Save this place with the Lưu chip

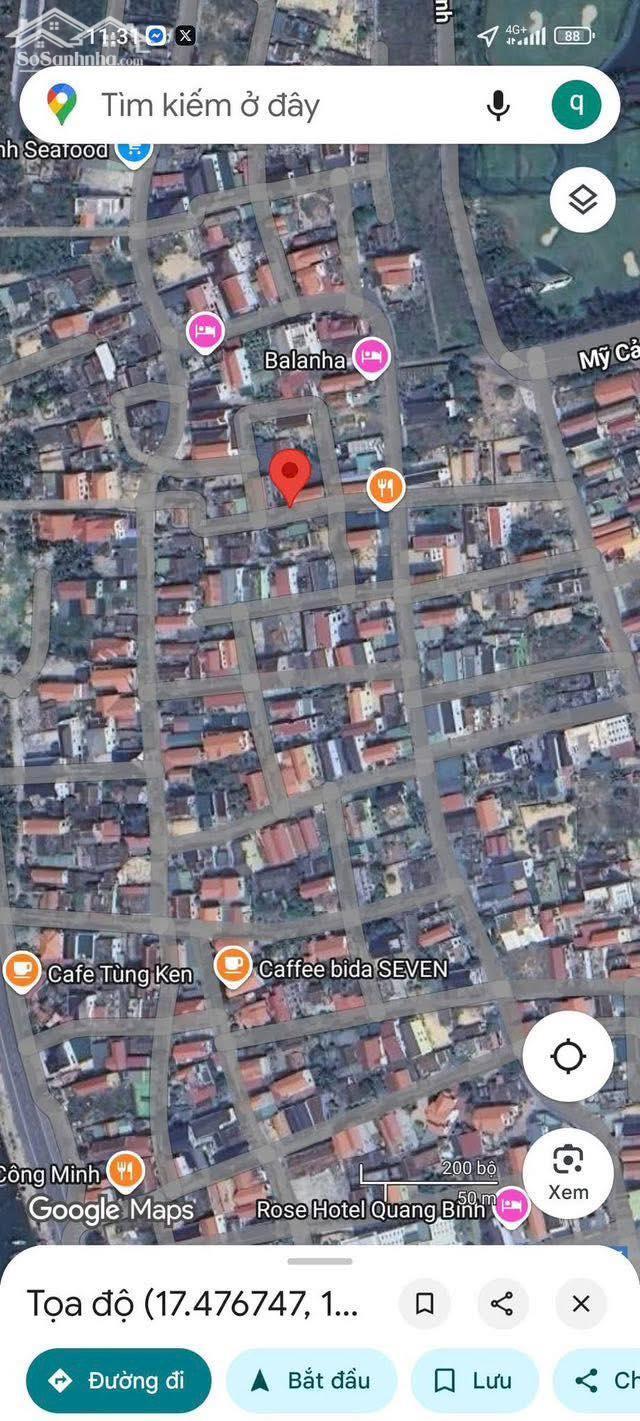[474, 1381]
